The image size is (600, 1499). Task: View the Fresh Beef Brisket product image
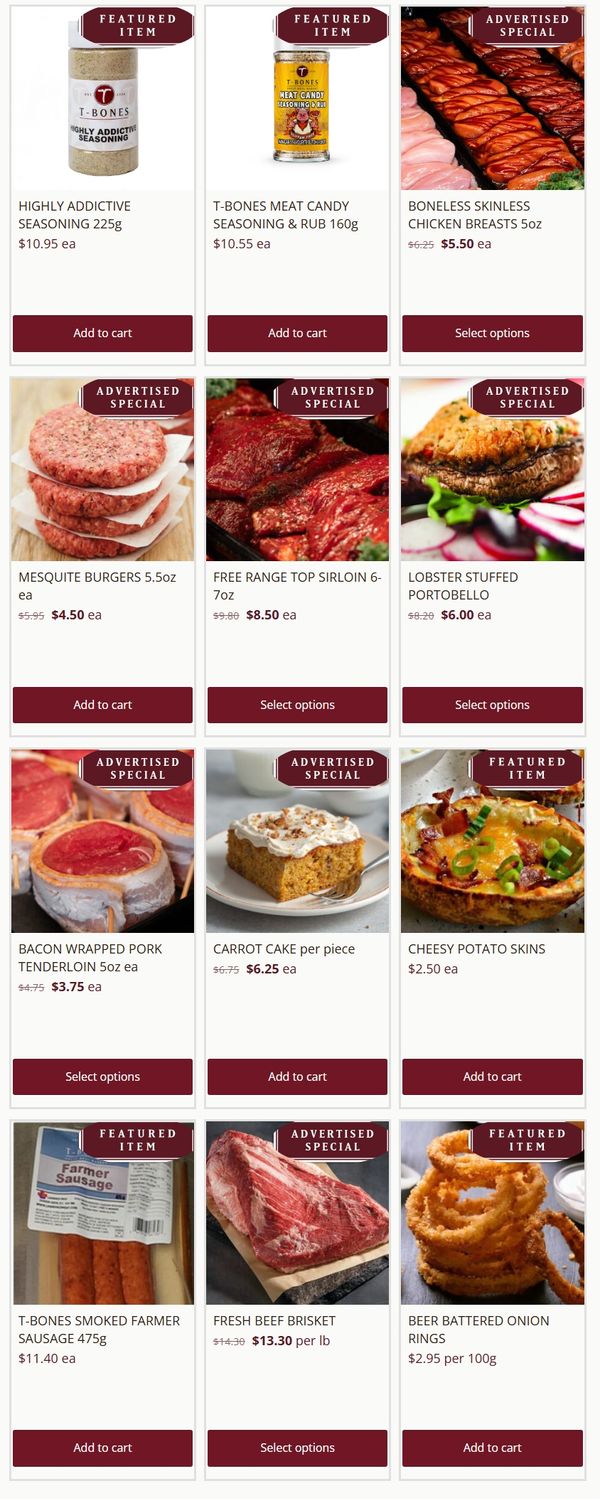pos(297,1213)
